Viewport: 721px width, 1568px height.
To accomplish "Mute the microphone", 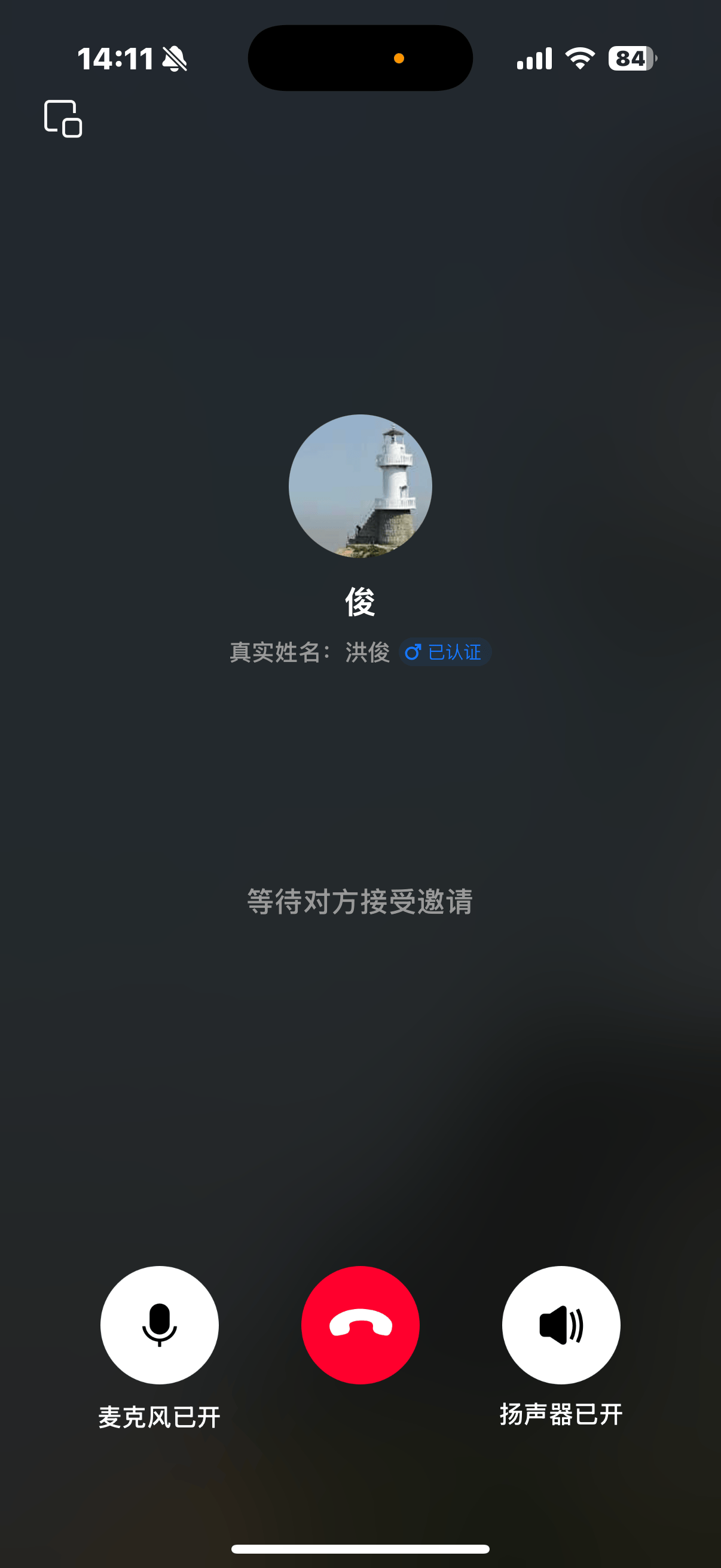I will tap(160, 1325).
